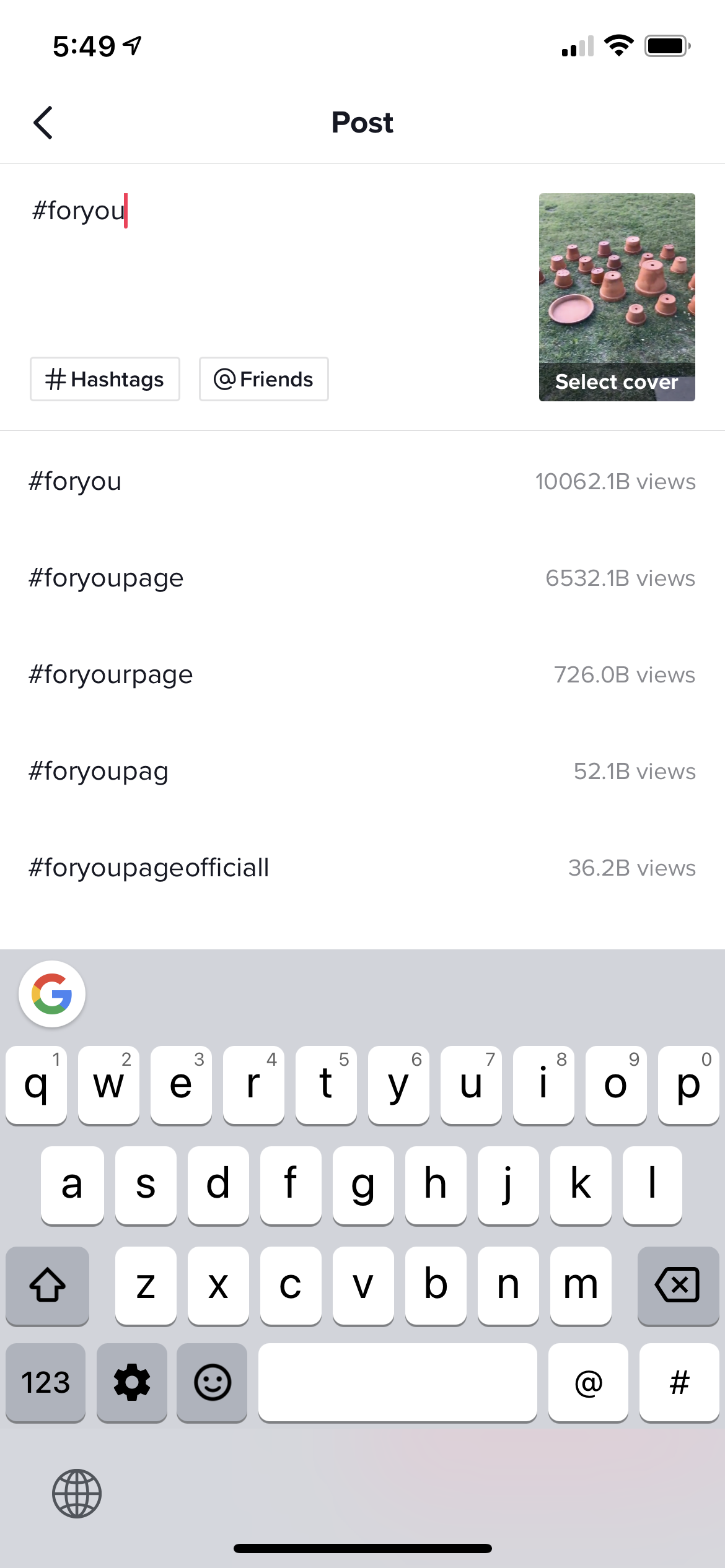Switch keyboard language with the globe key

77,1493
